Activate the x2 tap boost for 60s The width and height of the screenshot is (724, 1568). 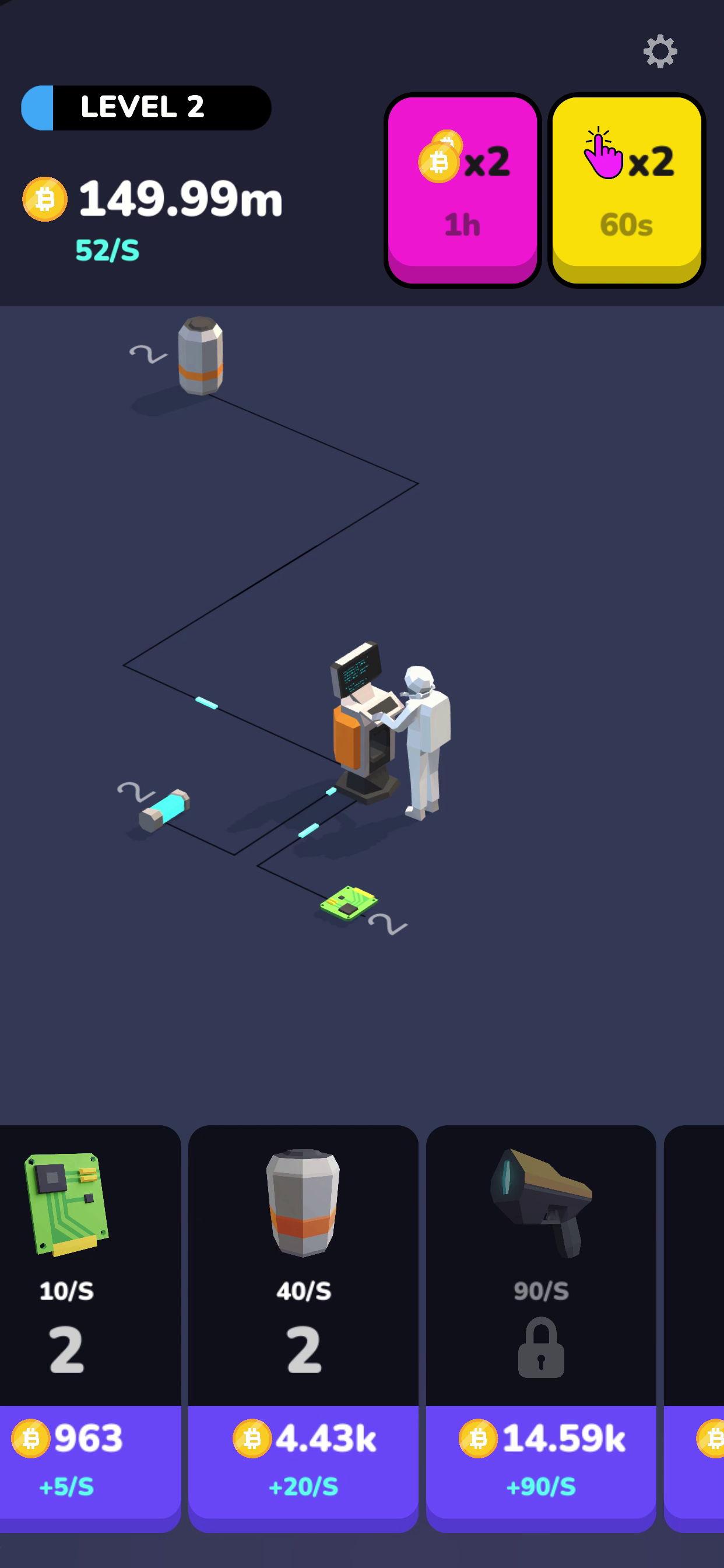coord(626,187)
